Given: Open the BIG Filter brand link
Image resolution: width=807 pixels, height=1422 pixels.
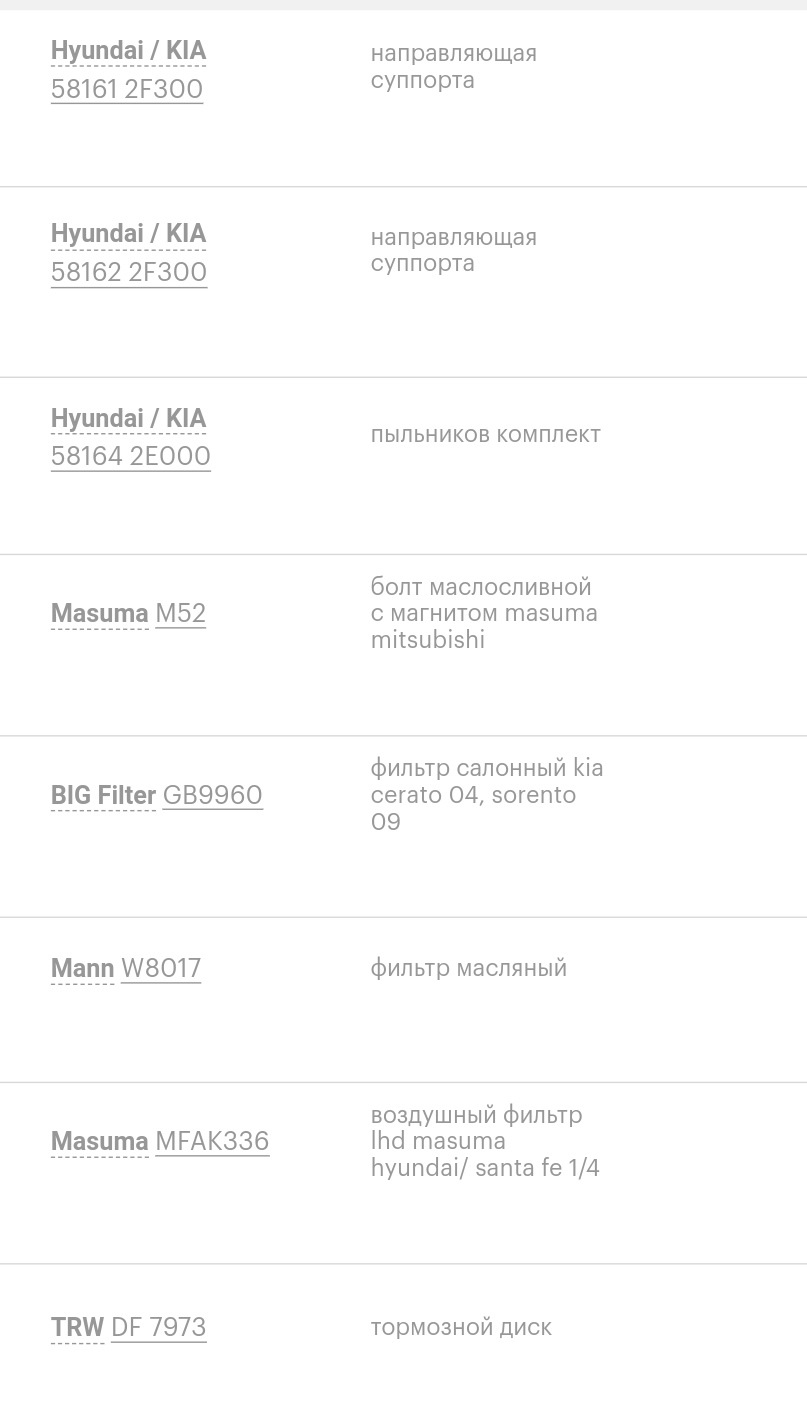Looking at the screenshot, I should click(x=104, y=795).
